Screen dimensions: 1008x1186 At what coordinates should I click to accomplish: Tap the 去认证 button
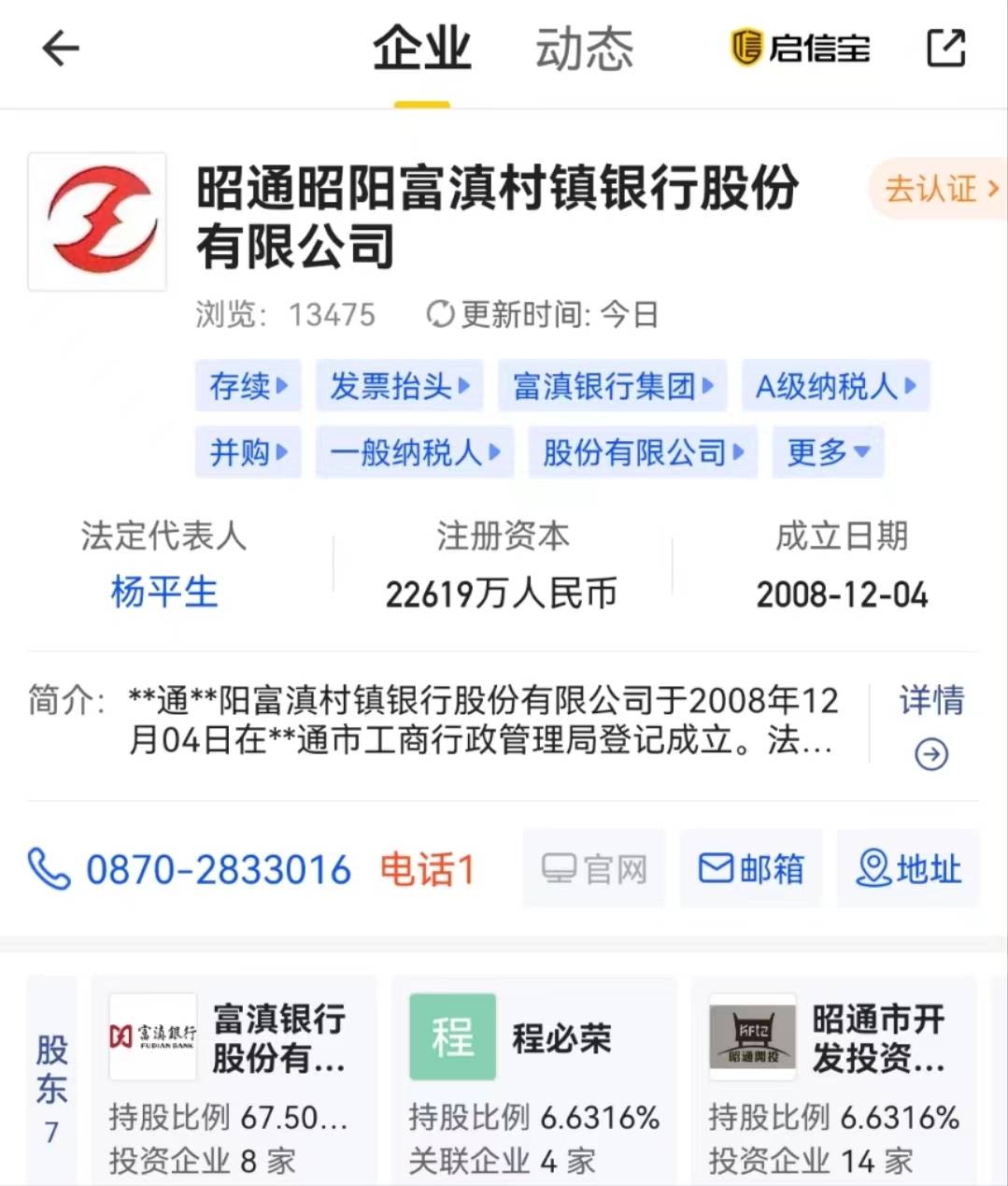coord(938,190)
